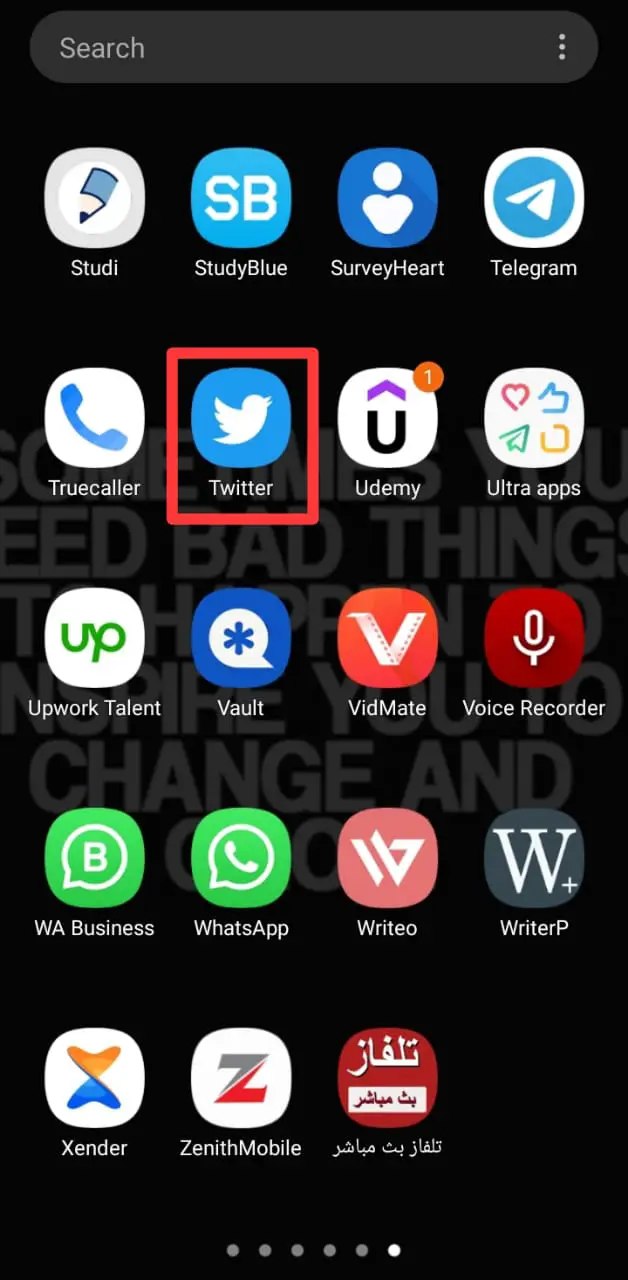628x1280 pixels.
Task: Start the VidMate app
Action: [x=387, y=638]
